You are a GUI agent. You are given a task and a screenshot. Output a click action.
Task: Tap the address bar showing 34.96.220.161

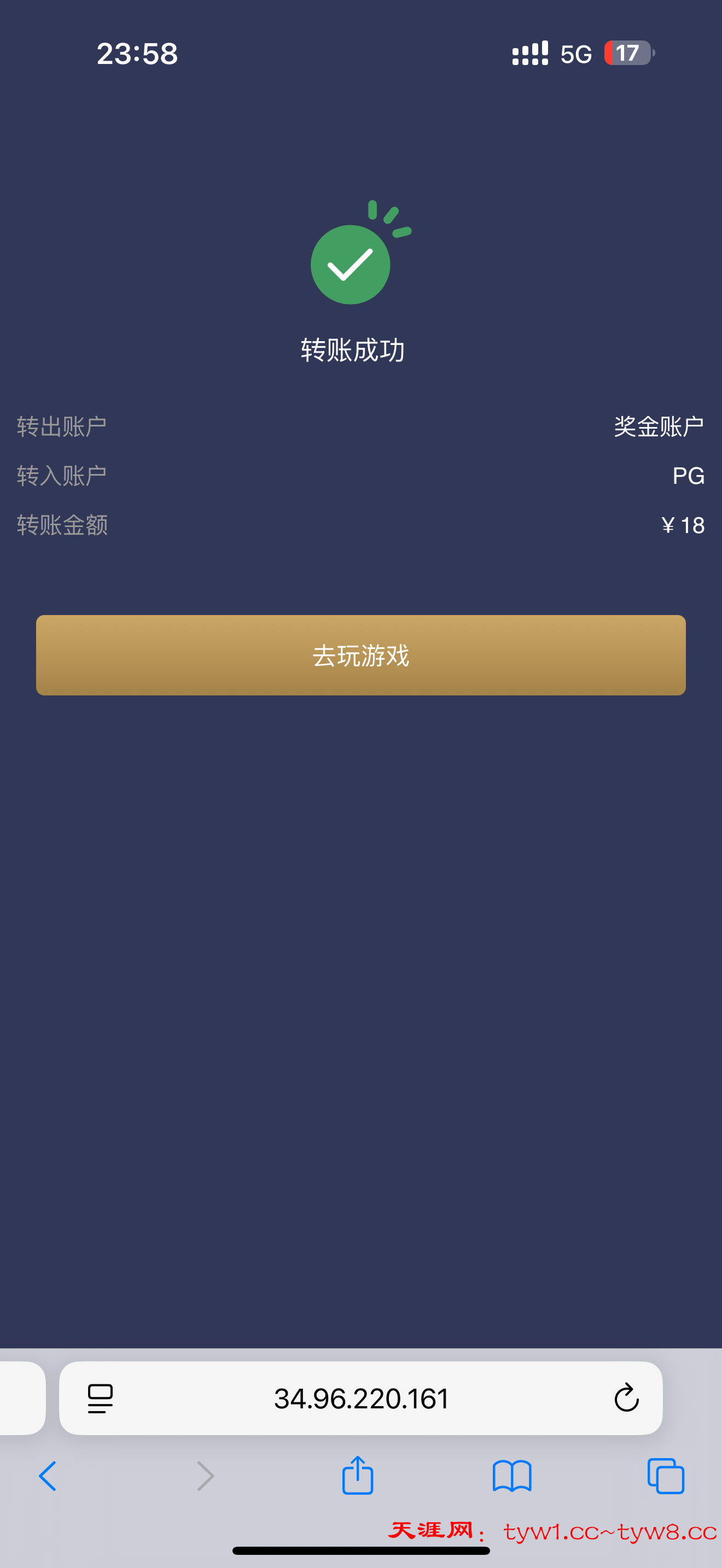(x=360, y=1398)
